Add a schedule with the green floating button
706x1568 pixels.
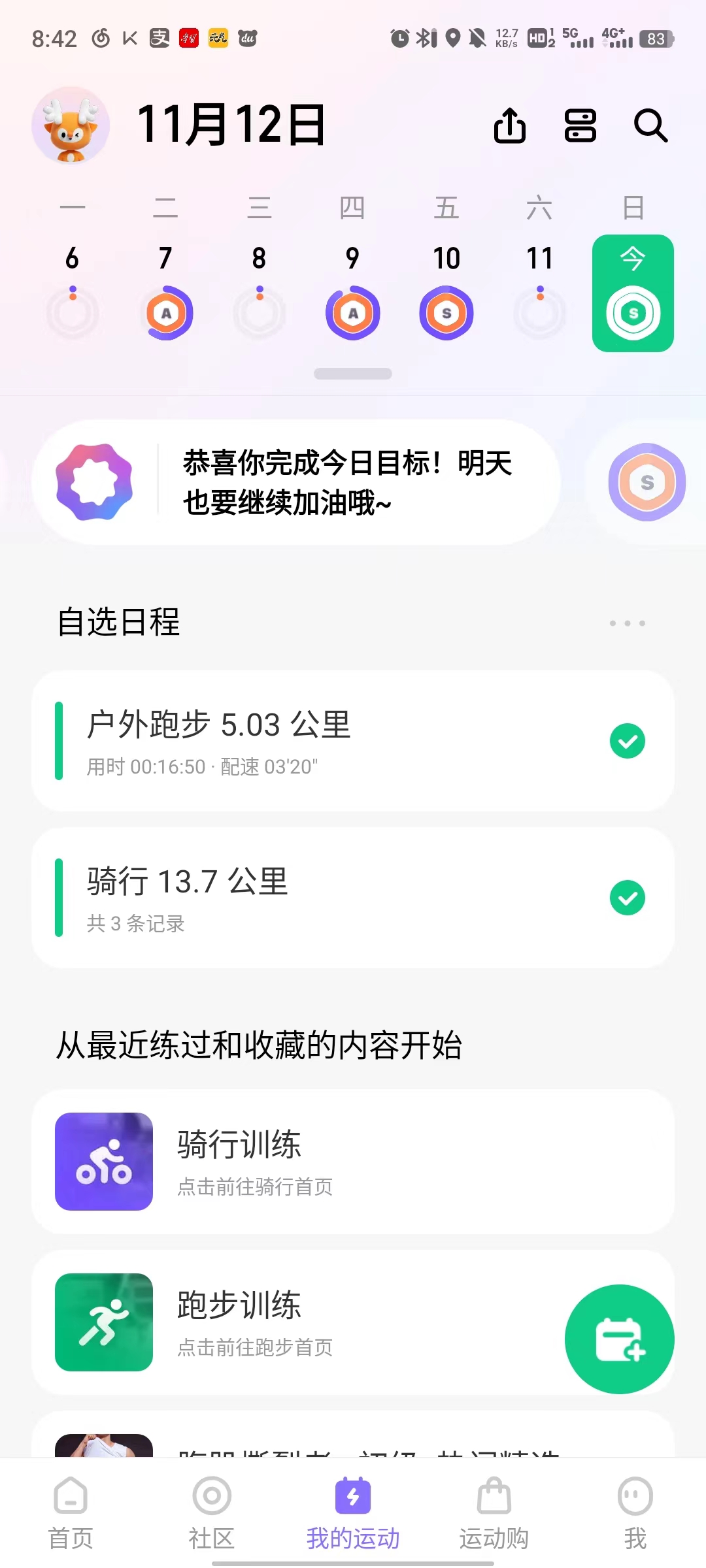(620, 1339)
